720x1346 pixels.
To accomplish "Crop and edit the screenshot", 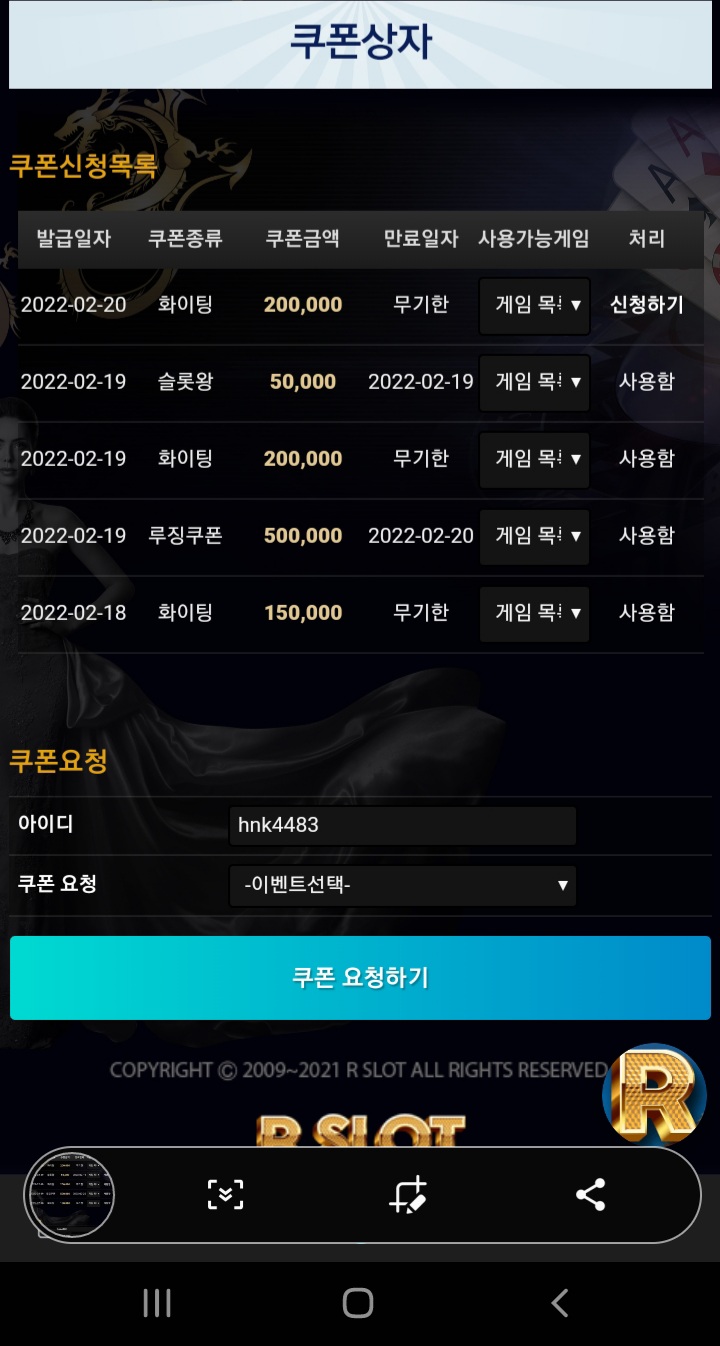I will pos(408,1195).
